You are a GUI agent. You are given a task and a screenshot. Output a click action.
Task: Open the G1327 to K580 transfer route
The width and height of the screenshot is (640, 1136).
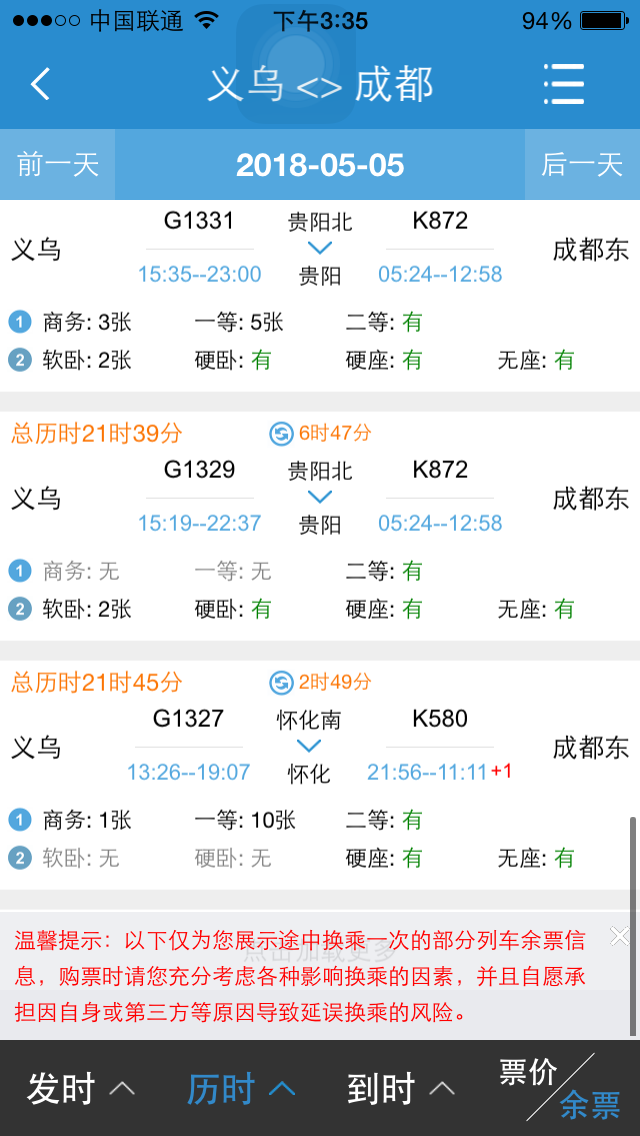click(320, 774)
